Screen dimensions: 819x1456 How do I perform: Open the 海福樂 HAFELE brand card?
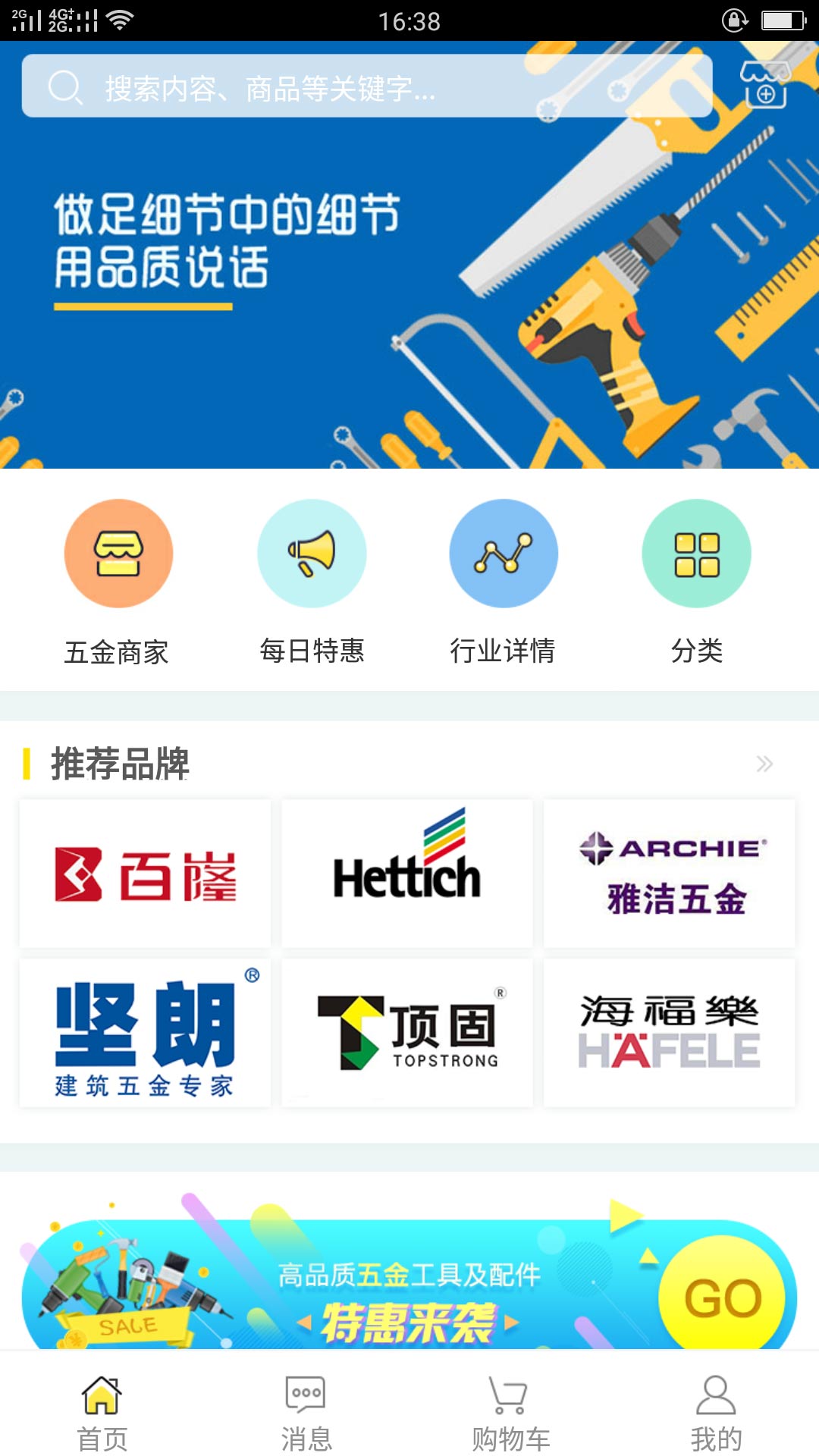[x=669, y=1033]
